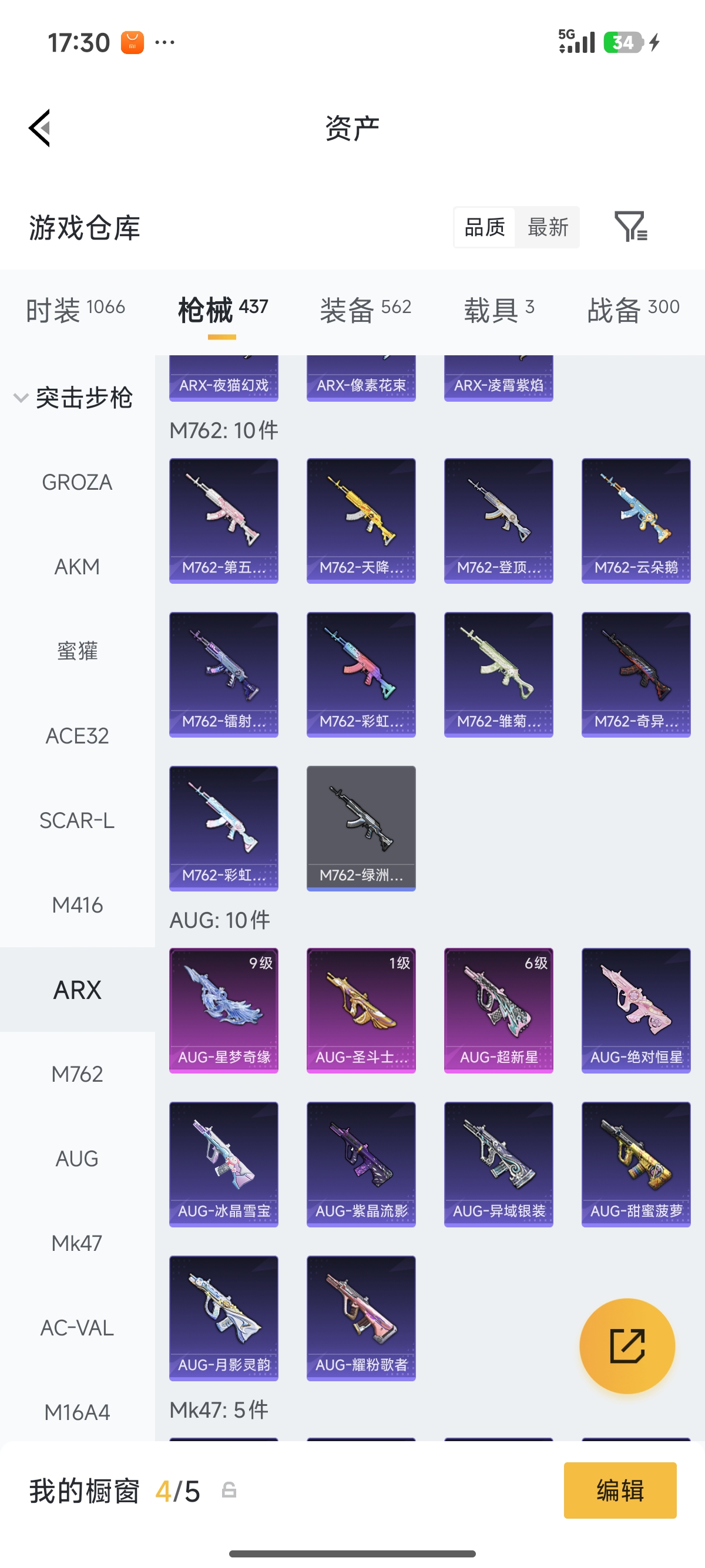Image resolution: width=705 pixels, height=1568 pixels.
Task: Open the 战备 tab
Action: pyautogui.click(x=633, y=309)
